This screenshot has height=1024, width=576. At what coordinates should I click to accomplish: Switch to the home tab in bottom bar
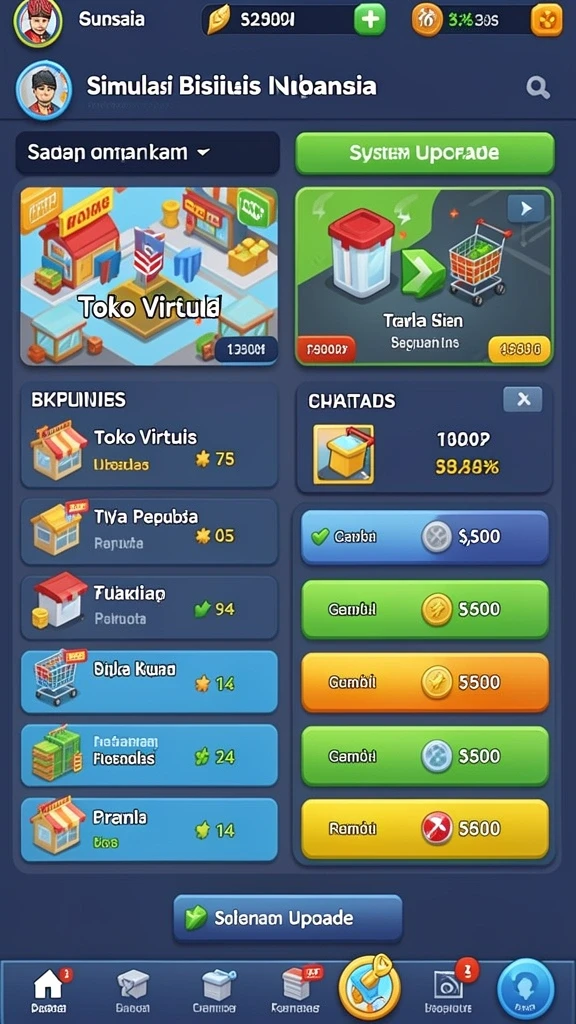[48, 989]
